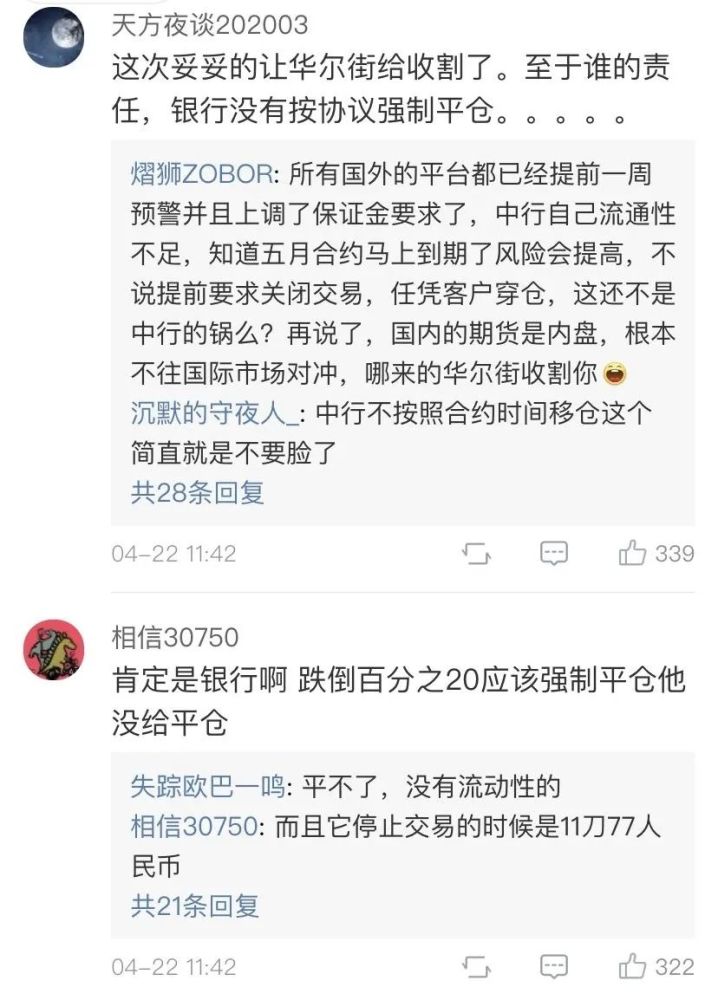
Task: Open replier 失踪欧巴一鸣's profile
Action: tap(207, 787)
